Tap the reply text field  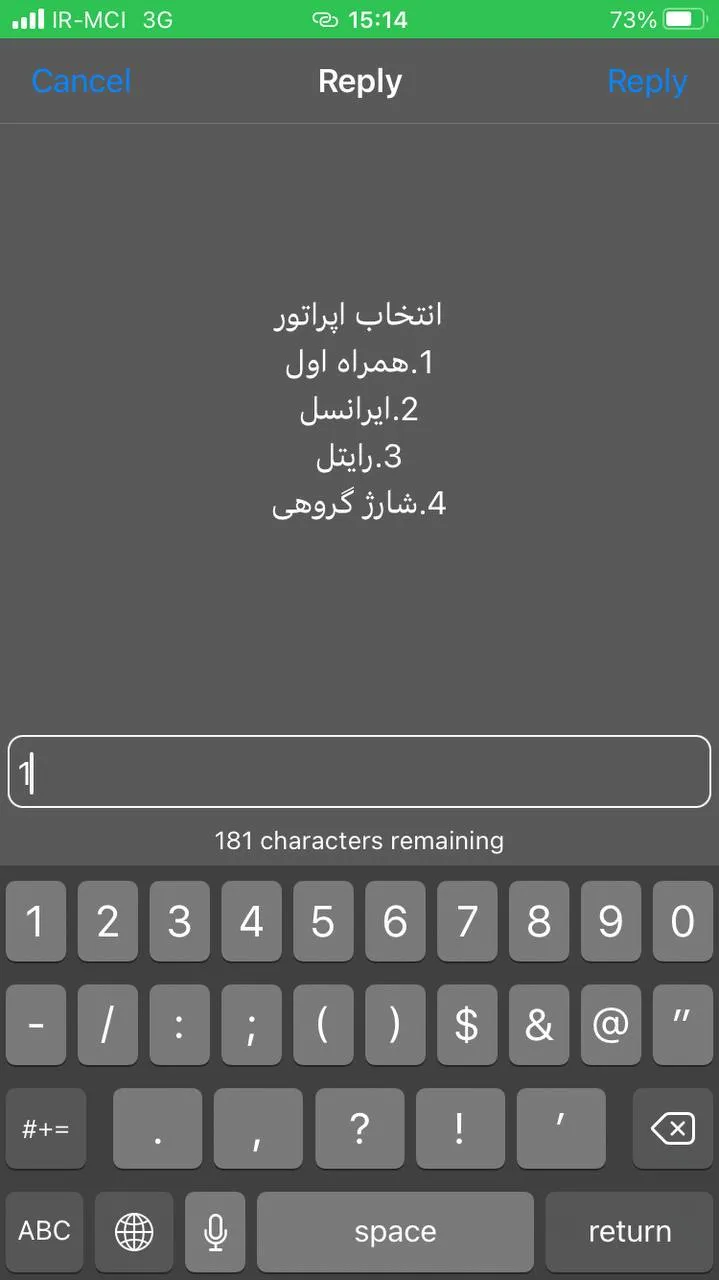coord(359,772)
